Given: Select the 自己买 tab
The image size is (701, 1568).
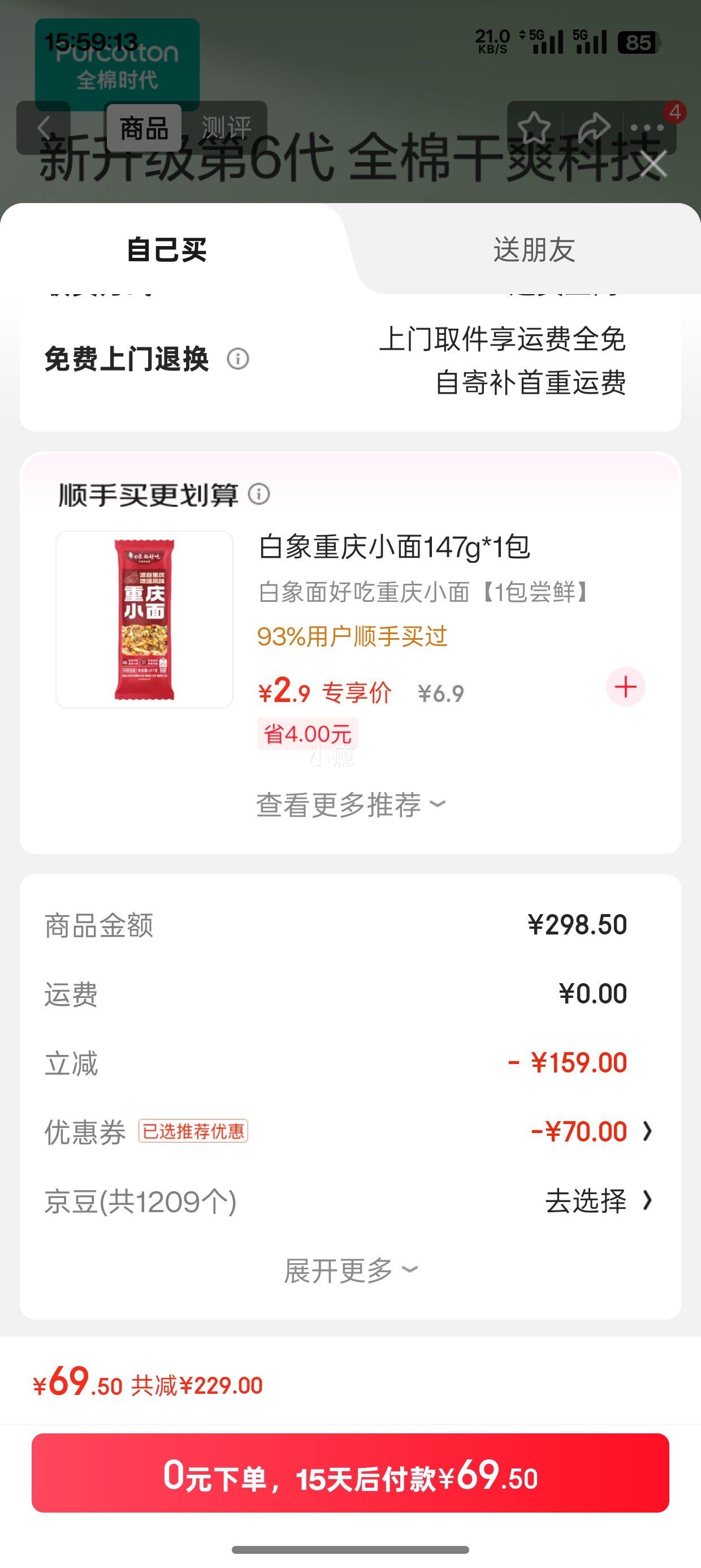Looking at the screenshot, I should [167, 250].
